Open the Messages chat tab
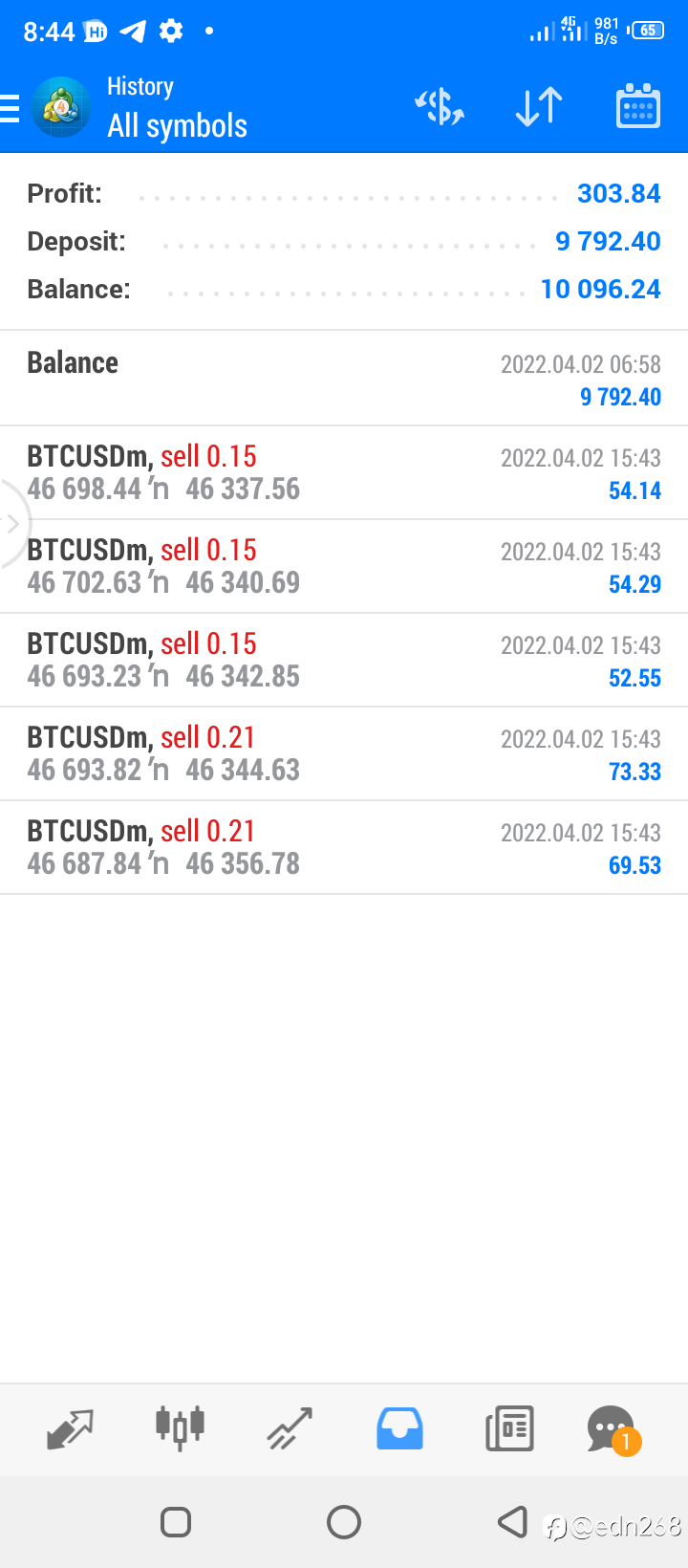Viewport: 688px width, 1568px height. point(613,1429)
